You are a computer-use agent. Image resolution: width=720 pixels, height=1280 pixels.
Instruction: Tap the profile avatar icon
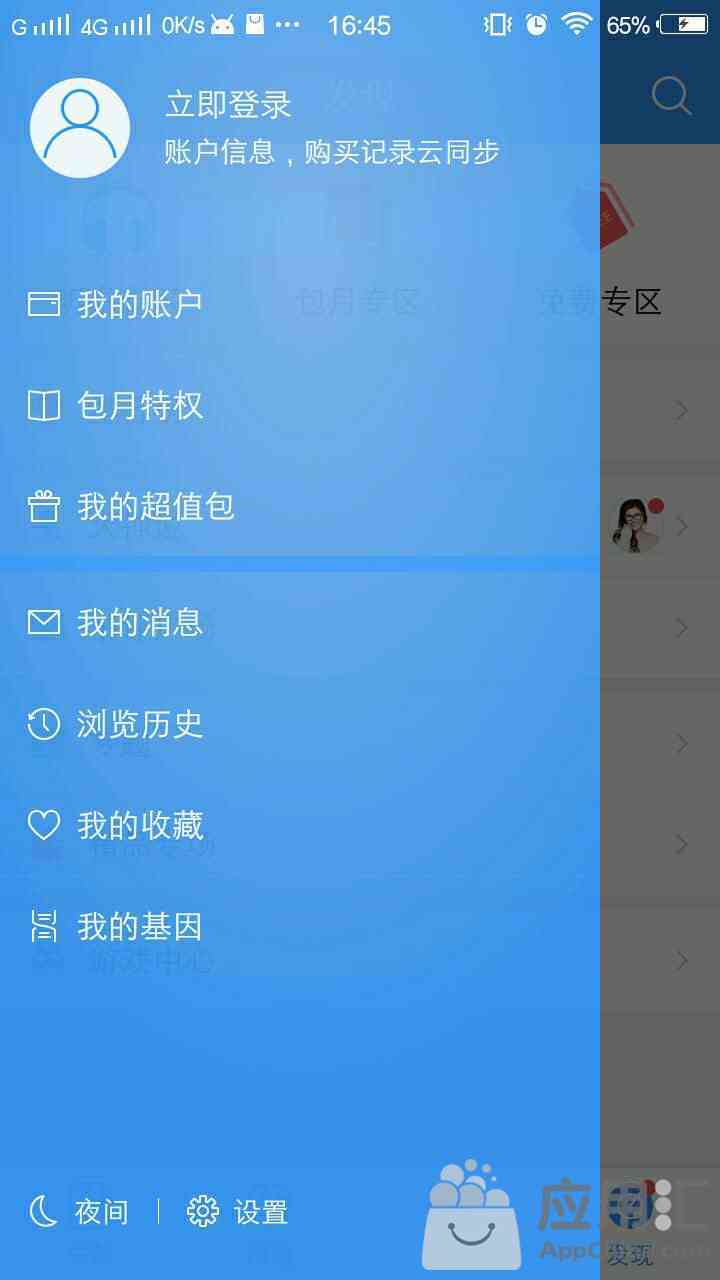pos(80,128)
